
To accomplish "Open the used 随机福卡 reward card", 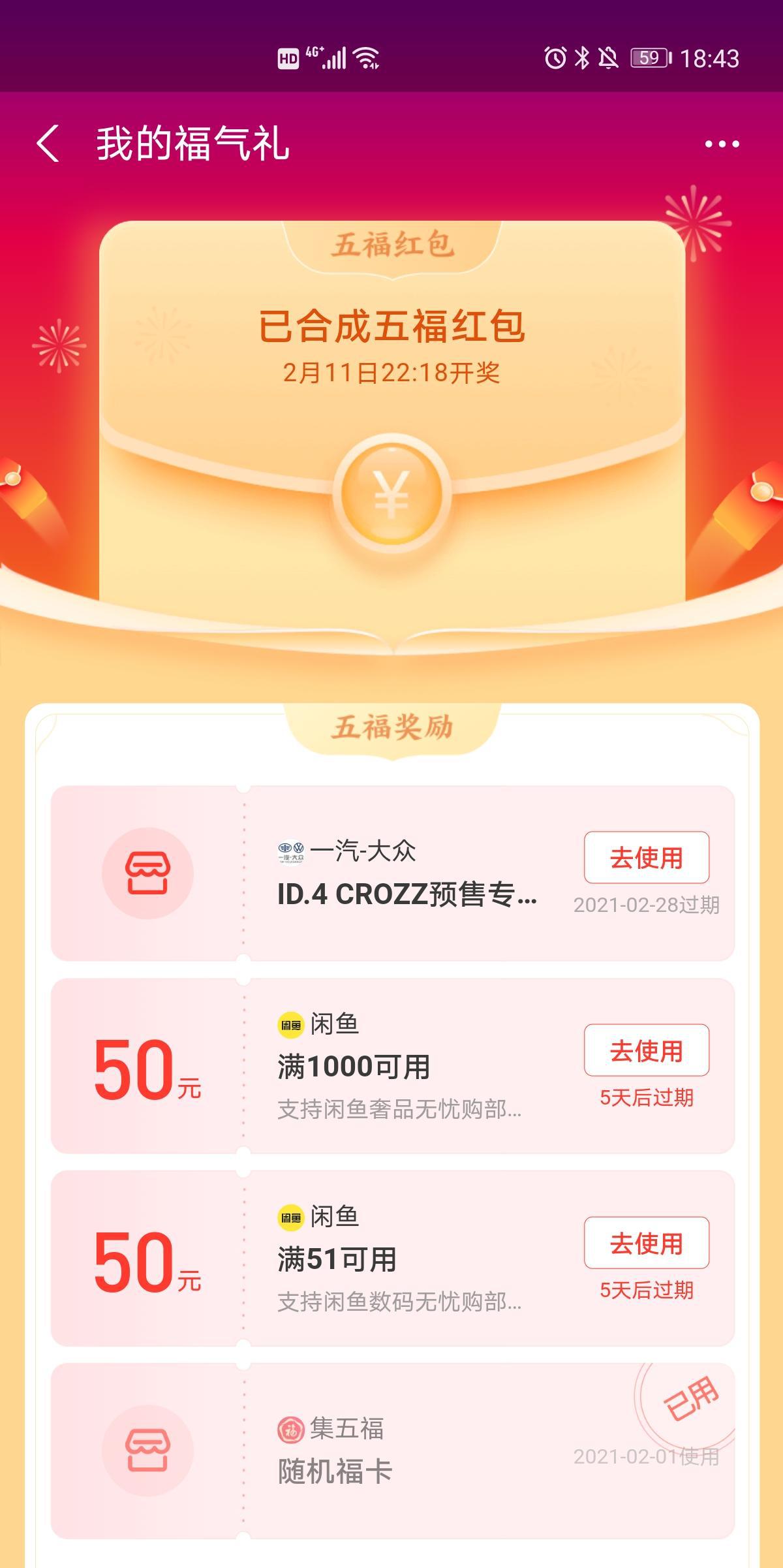I will 393,1450.
